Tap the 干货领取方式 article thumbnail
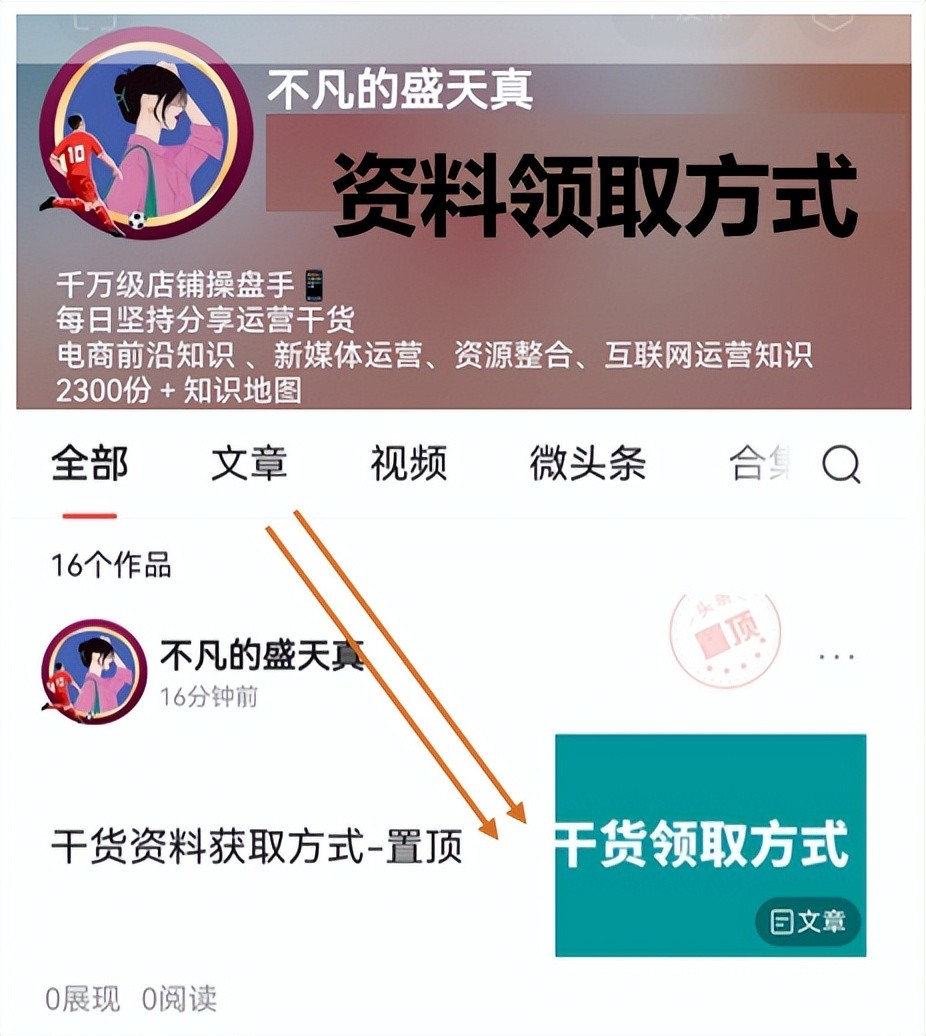 pyautogui.click(x=710, y=845)
